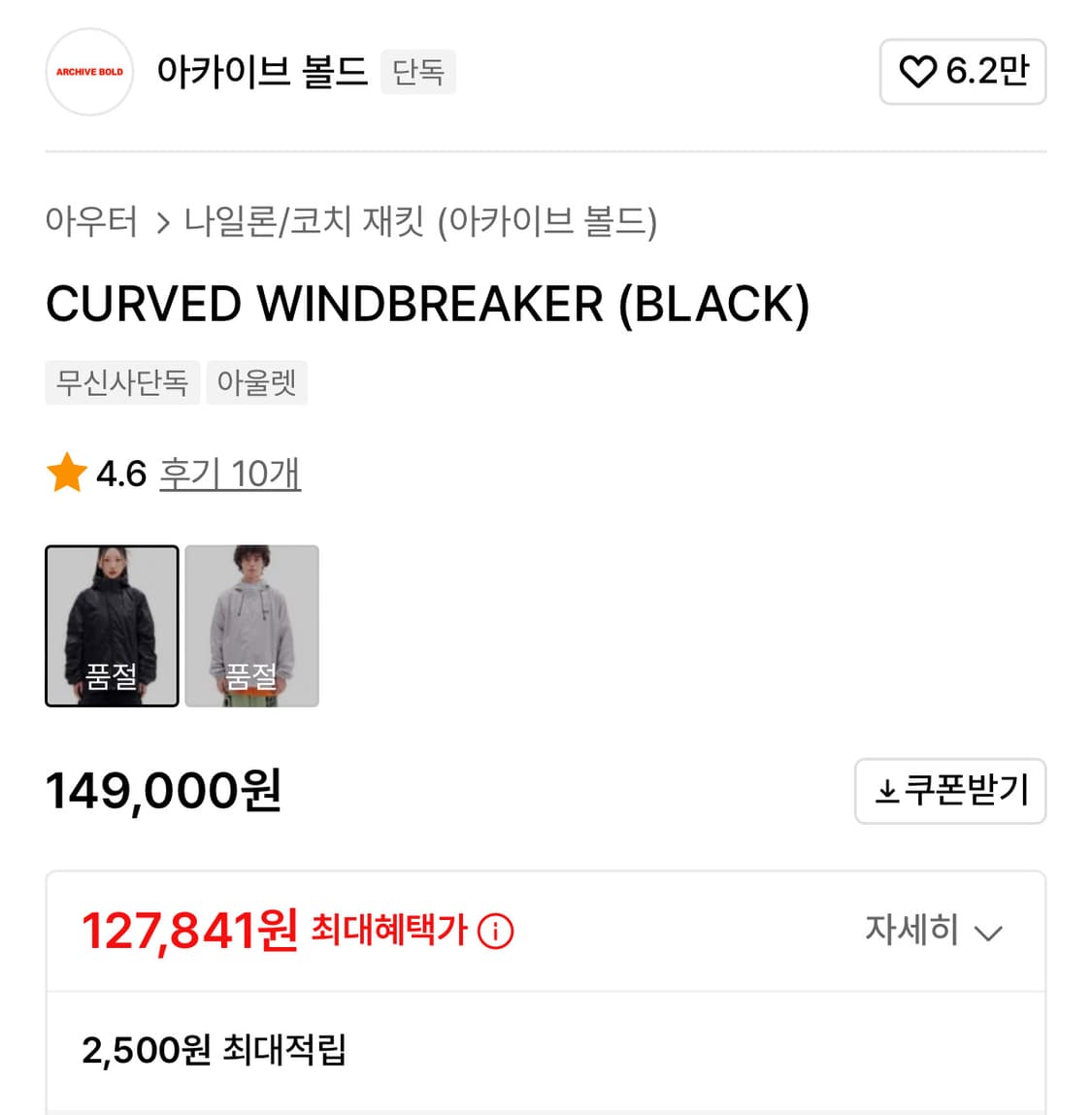Select the gray windbreaker colorway thumbnail
The height and width of the screenshot is (1115, 1092).
251,626
